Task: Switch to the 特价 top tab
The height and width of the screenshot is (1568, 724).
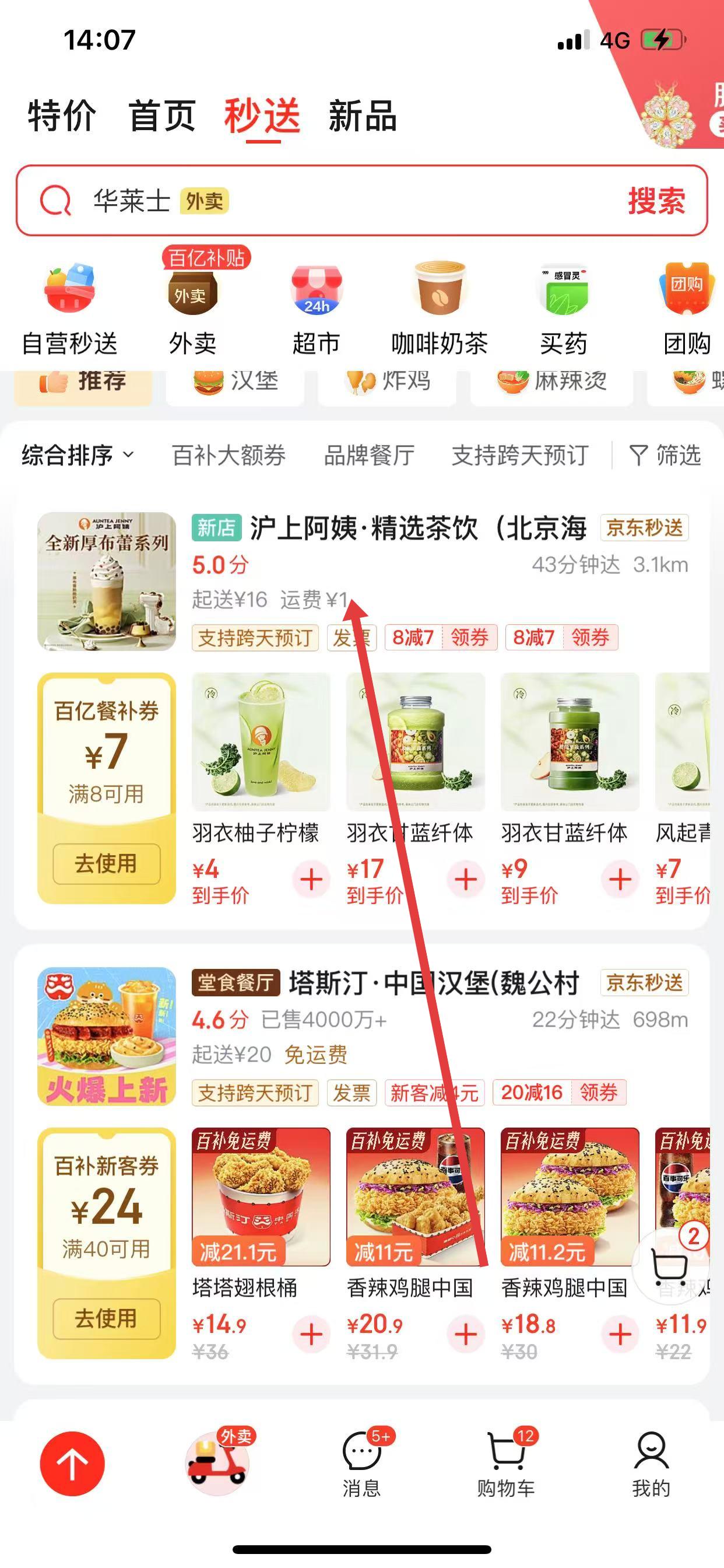Action: (x=61, y=116)
